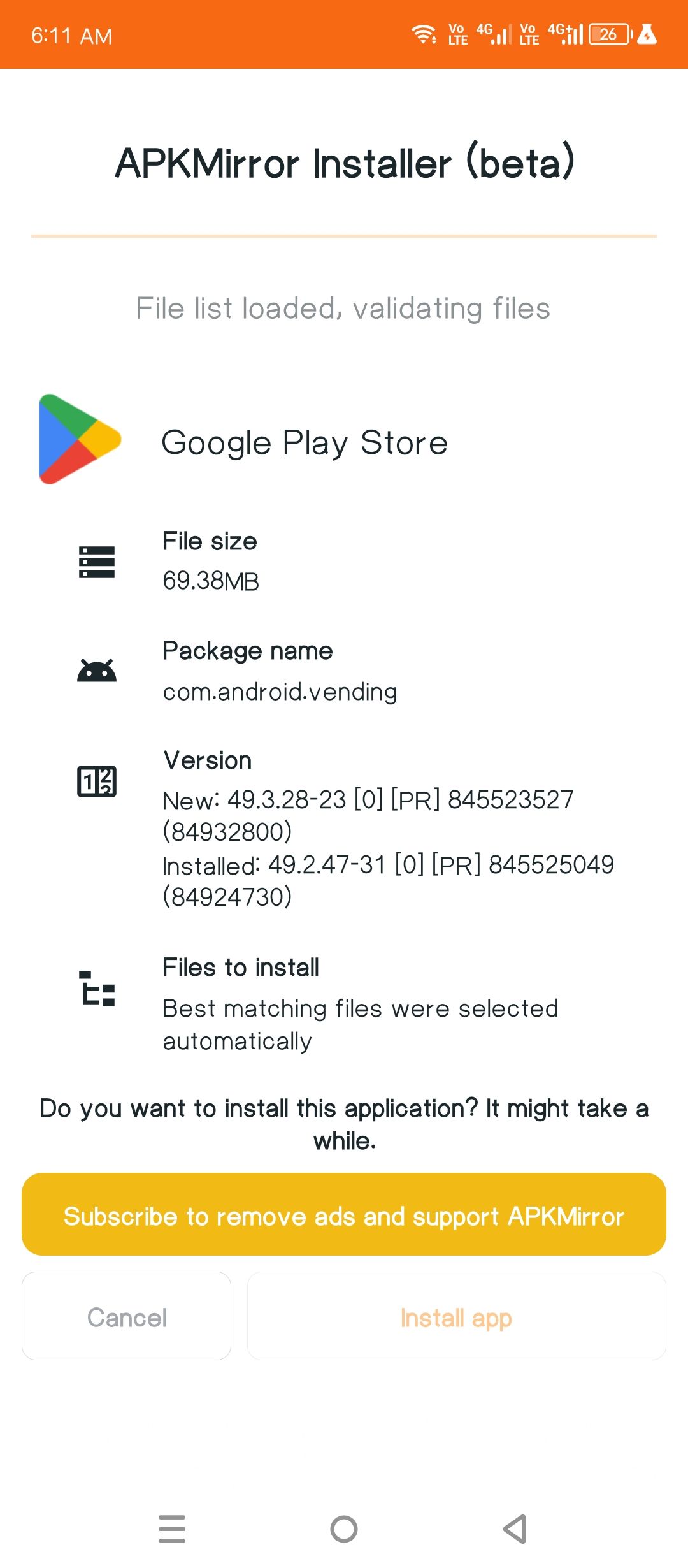Click the orange divider line under the title

[x=344, y=235]
